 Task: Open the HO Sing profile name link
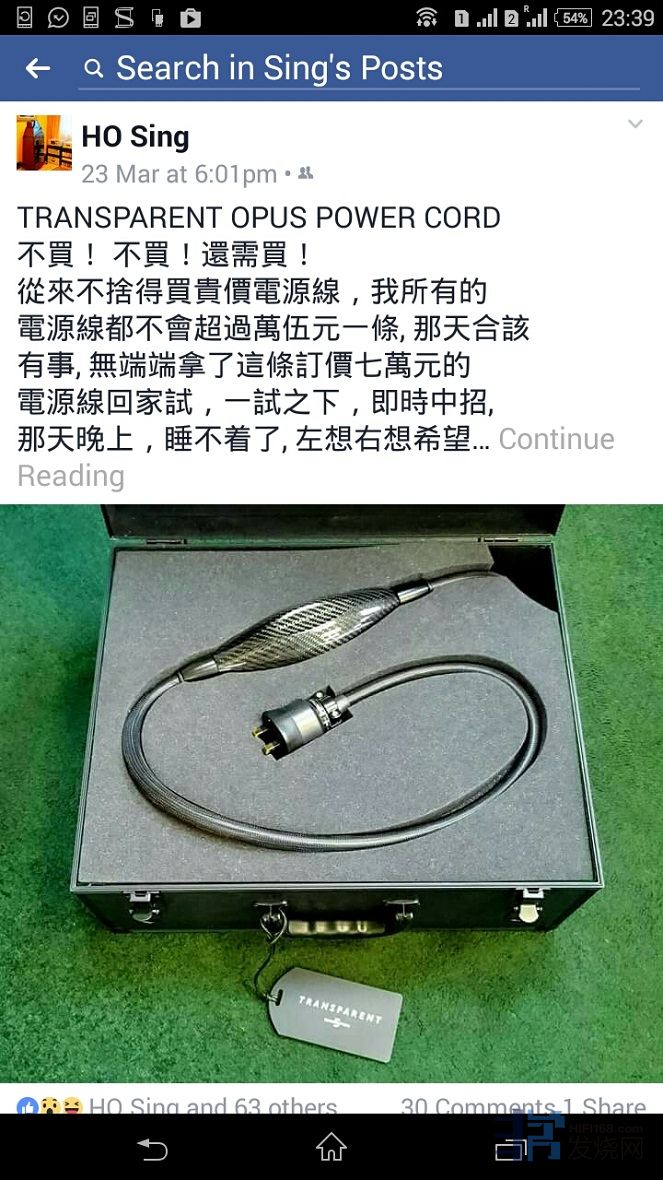[x=135, y=137]
